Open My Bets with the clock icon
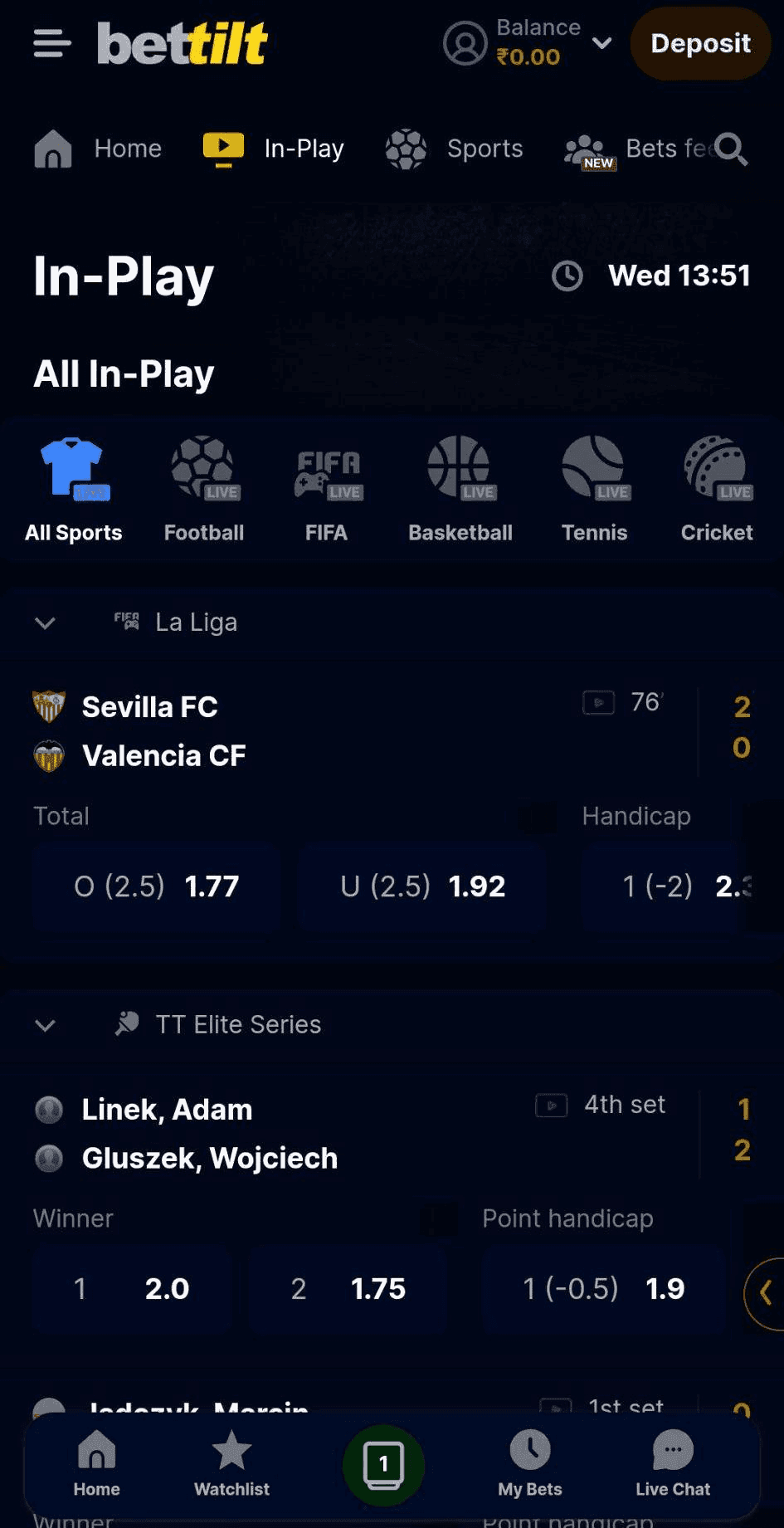Viewport: 784px width, 1528px height. [x=530, y=1465]
